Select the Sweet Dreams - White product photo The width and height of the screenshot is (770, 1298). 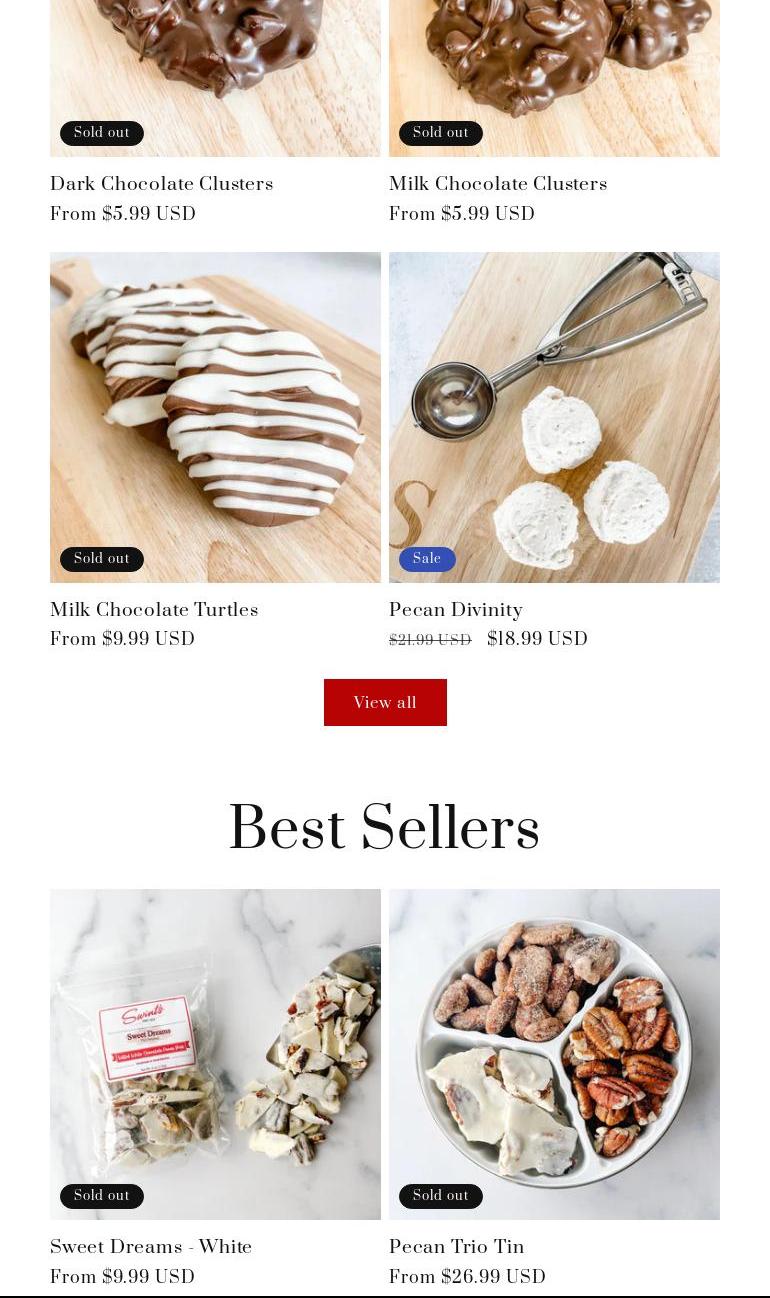pos(215,1053)
